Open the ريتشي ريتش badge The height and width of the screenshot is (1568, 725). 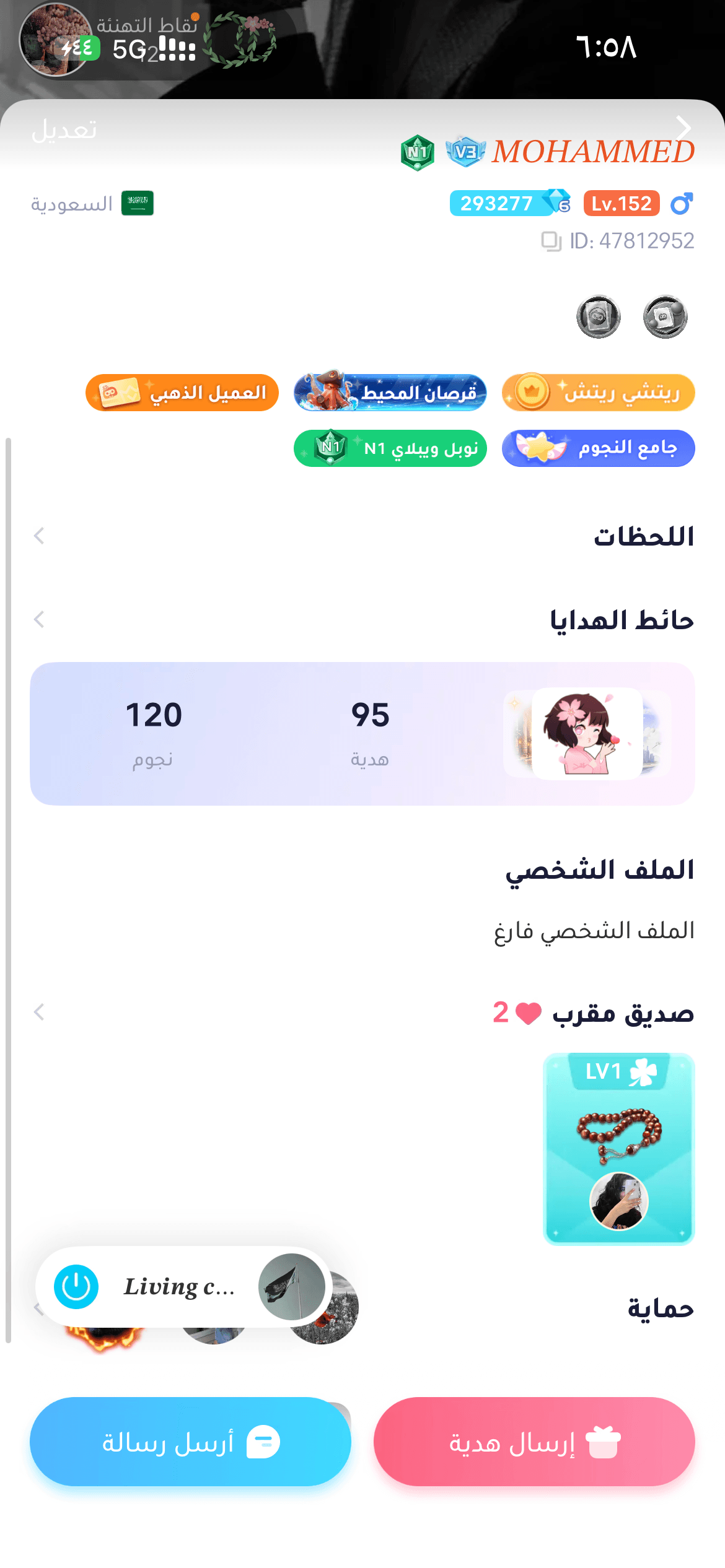(x=598, y=393)
